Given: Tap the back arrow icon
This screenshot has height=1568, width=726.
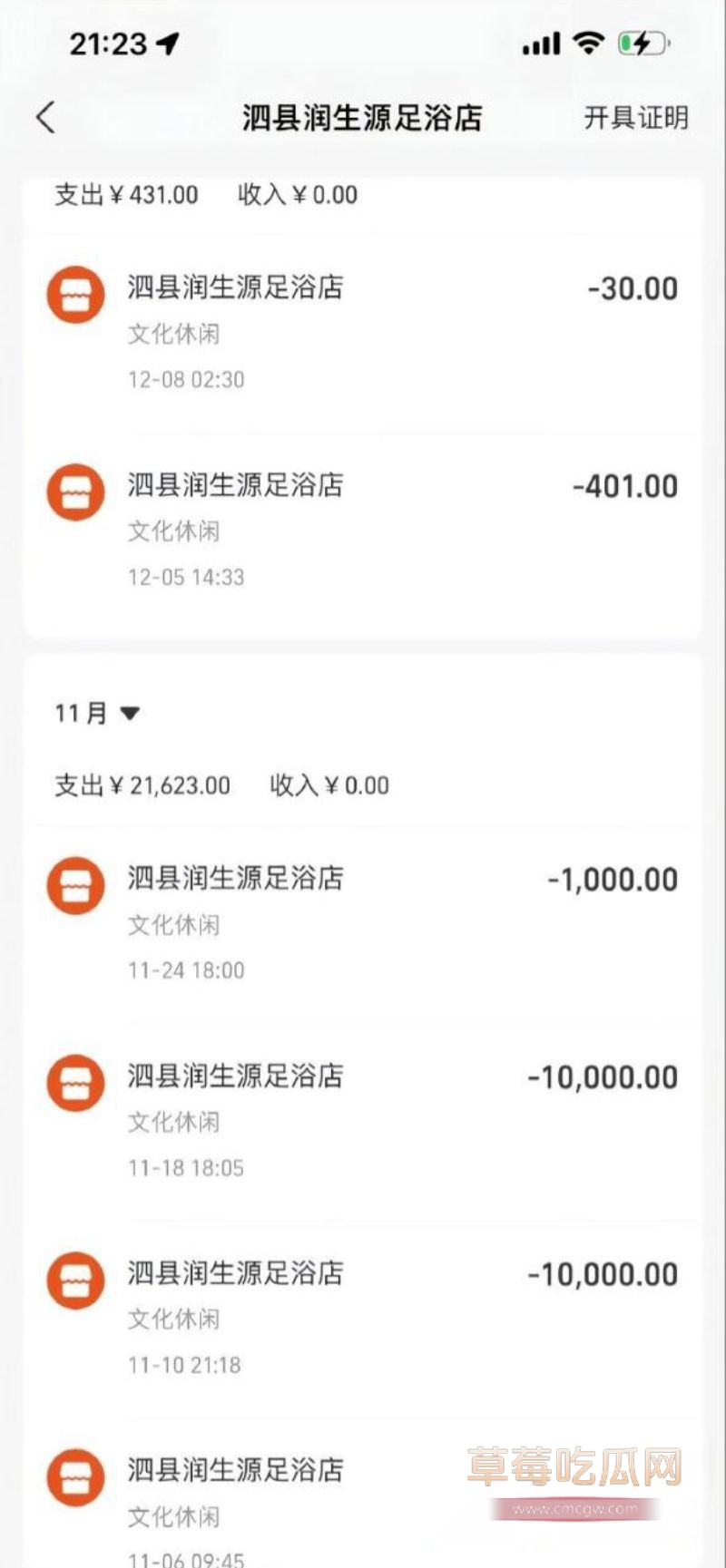Looking at the screenshot, I should click(x=45, y=117).
